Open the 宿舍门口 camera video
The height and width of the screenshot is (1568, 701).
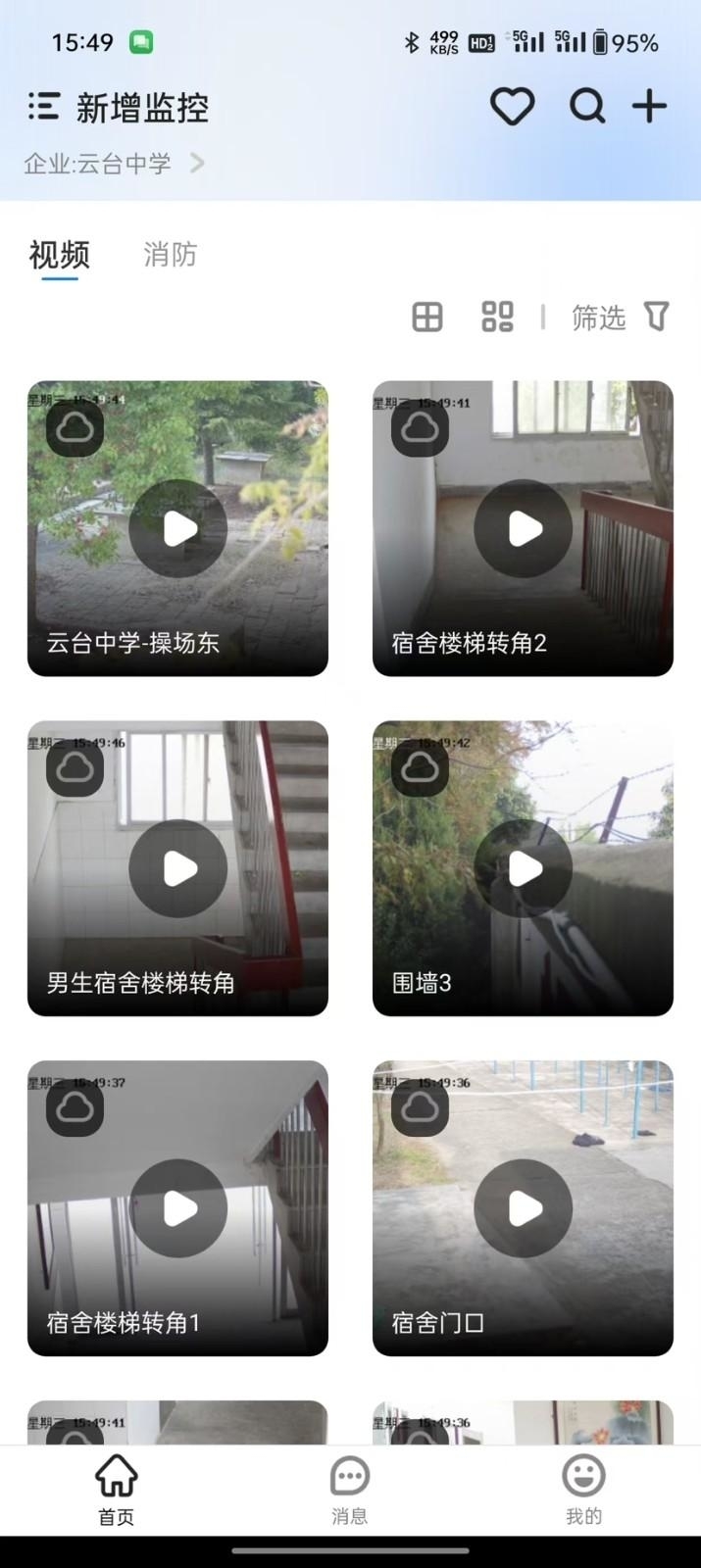(x=524, y=1208)
